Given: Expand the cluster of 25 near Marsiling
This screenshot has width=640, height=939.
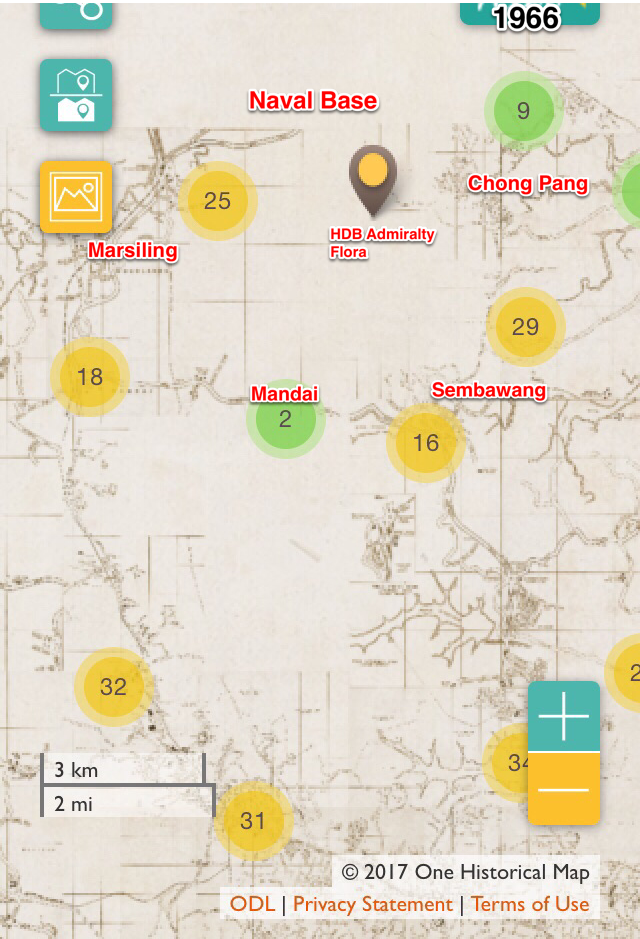Looking at the screenshot, I should click(217, 201).
